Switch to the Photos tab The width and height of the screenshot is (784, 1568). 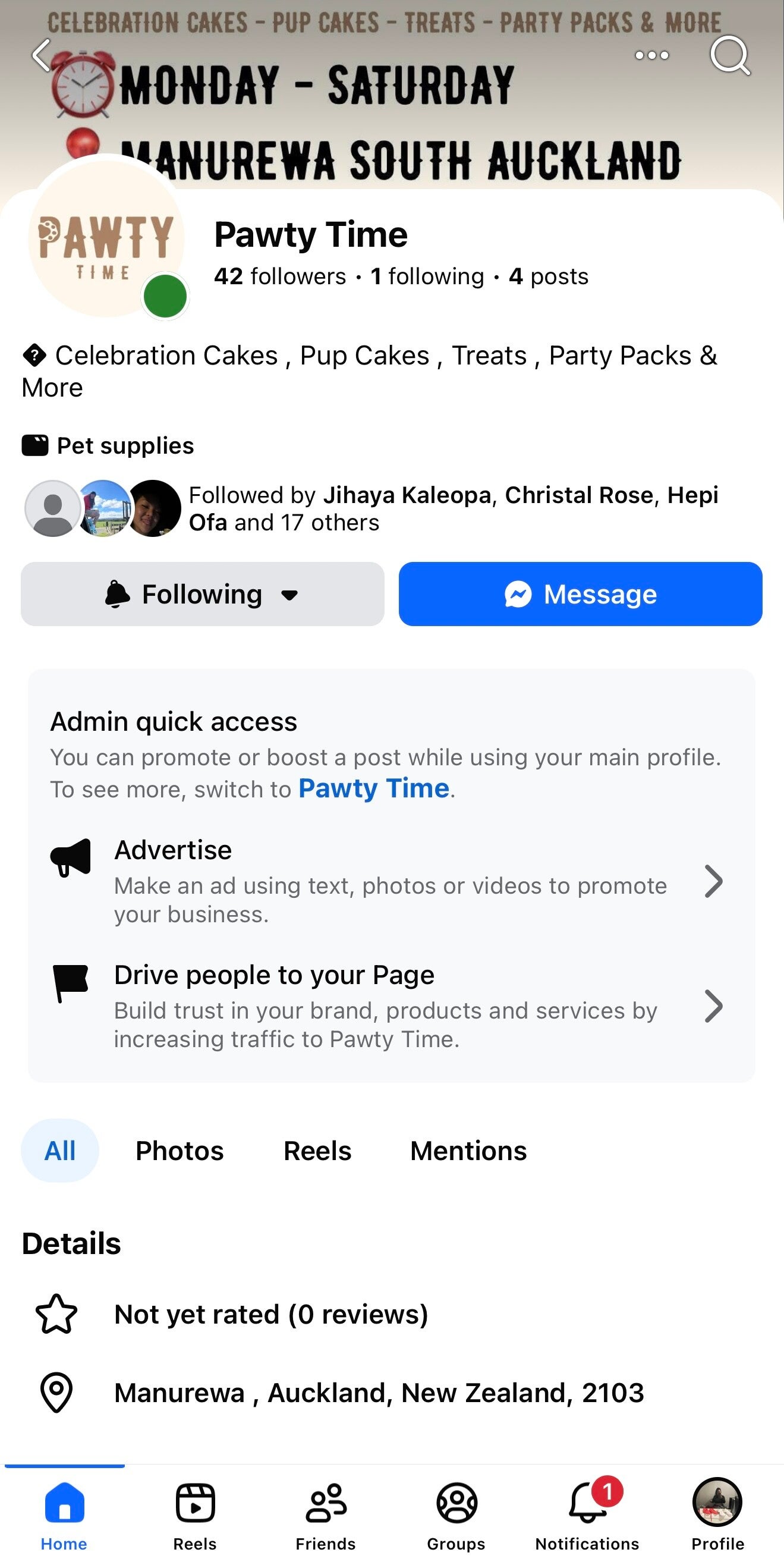coord(180,1151)
